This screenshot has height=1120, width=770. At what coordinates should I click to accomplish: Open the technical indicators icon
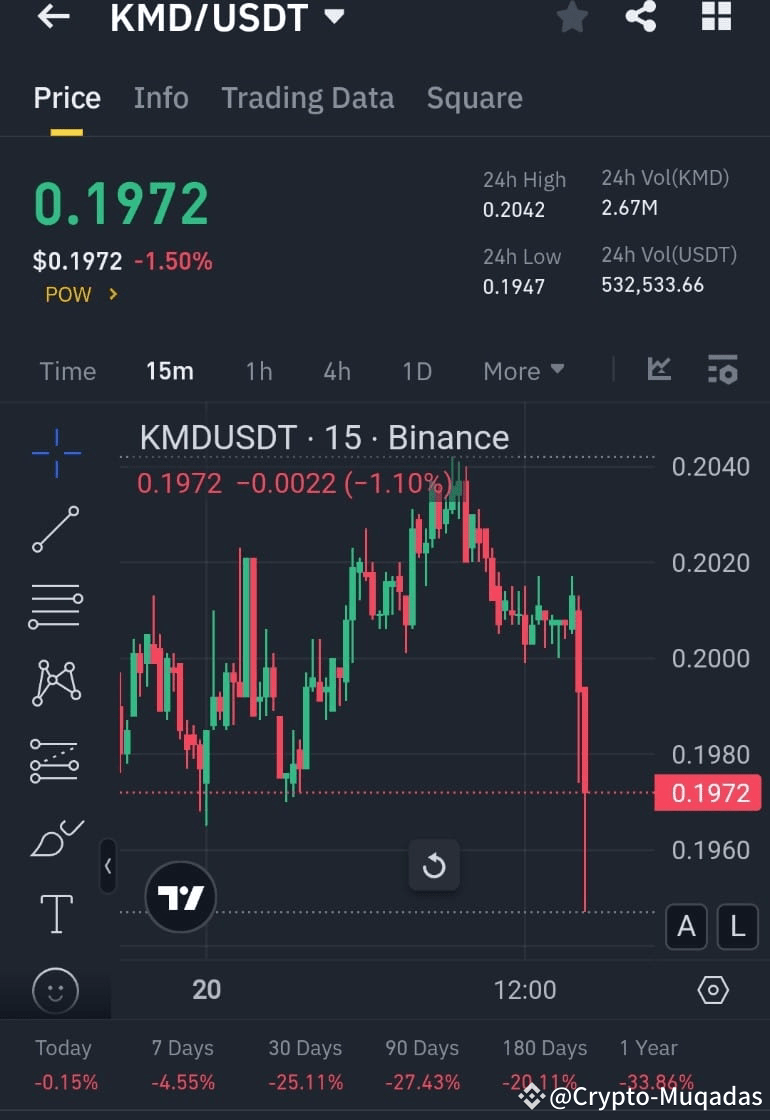(x=659, y=369)
